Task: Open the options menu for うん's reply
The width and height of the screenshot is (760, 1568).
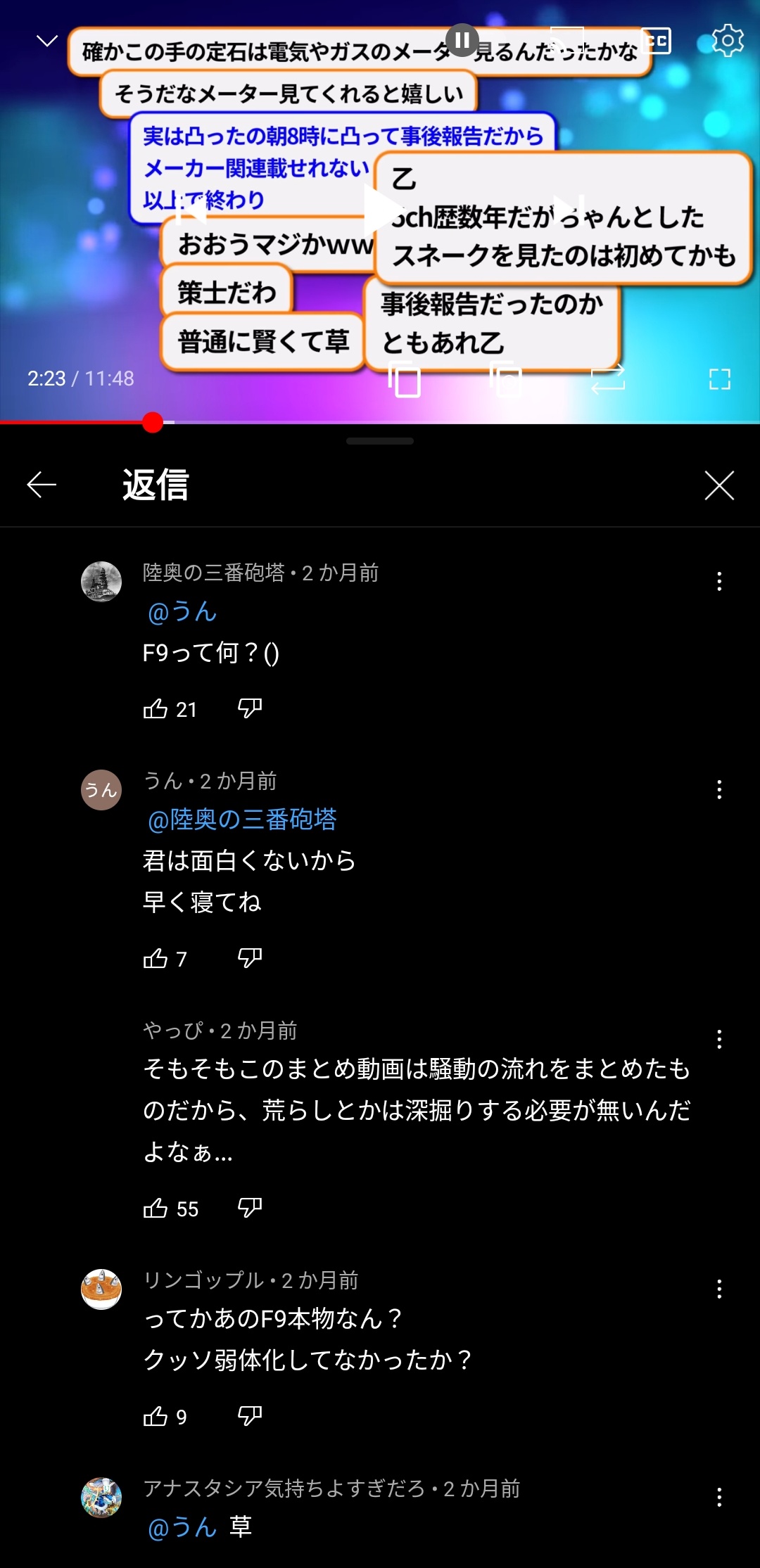Action: point(719,789)
